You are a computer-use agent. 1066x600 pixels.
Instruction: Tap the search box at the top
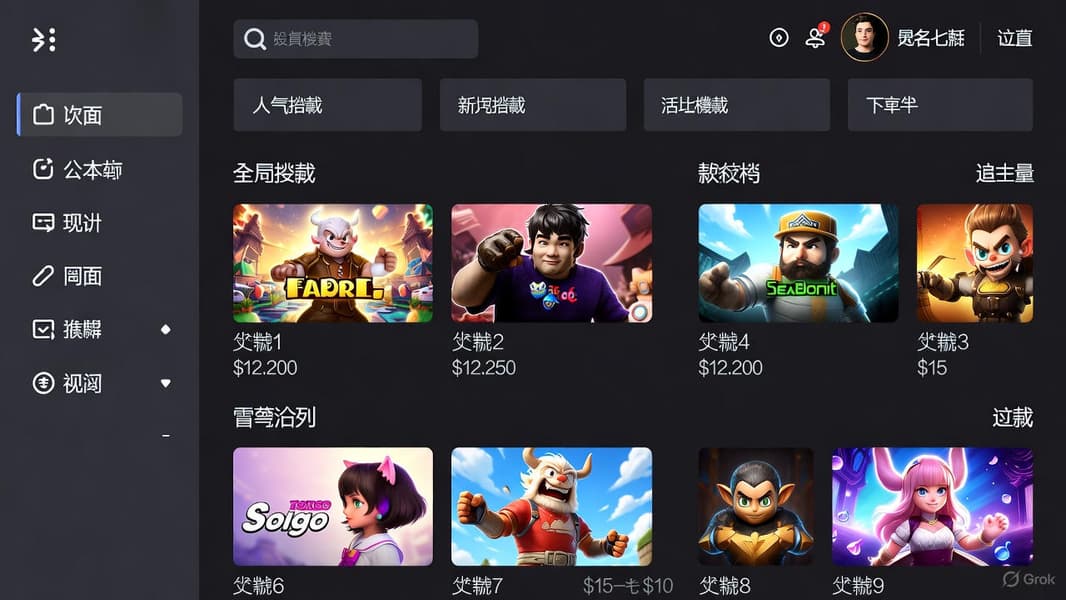coord(355,39)
